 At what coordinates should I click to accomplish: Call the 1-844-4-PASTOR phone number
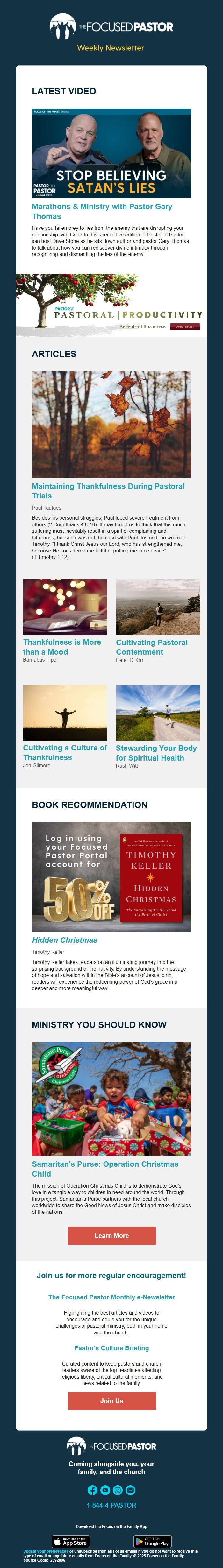click(111, 1505)
